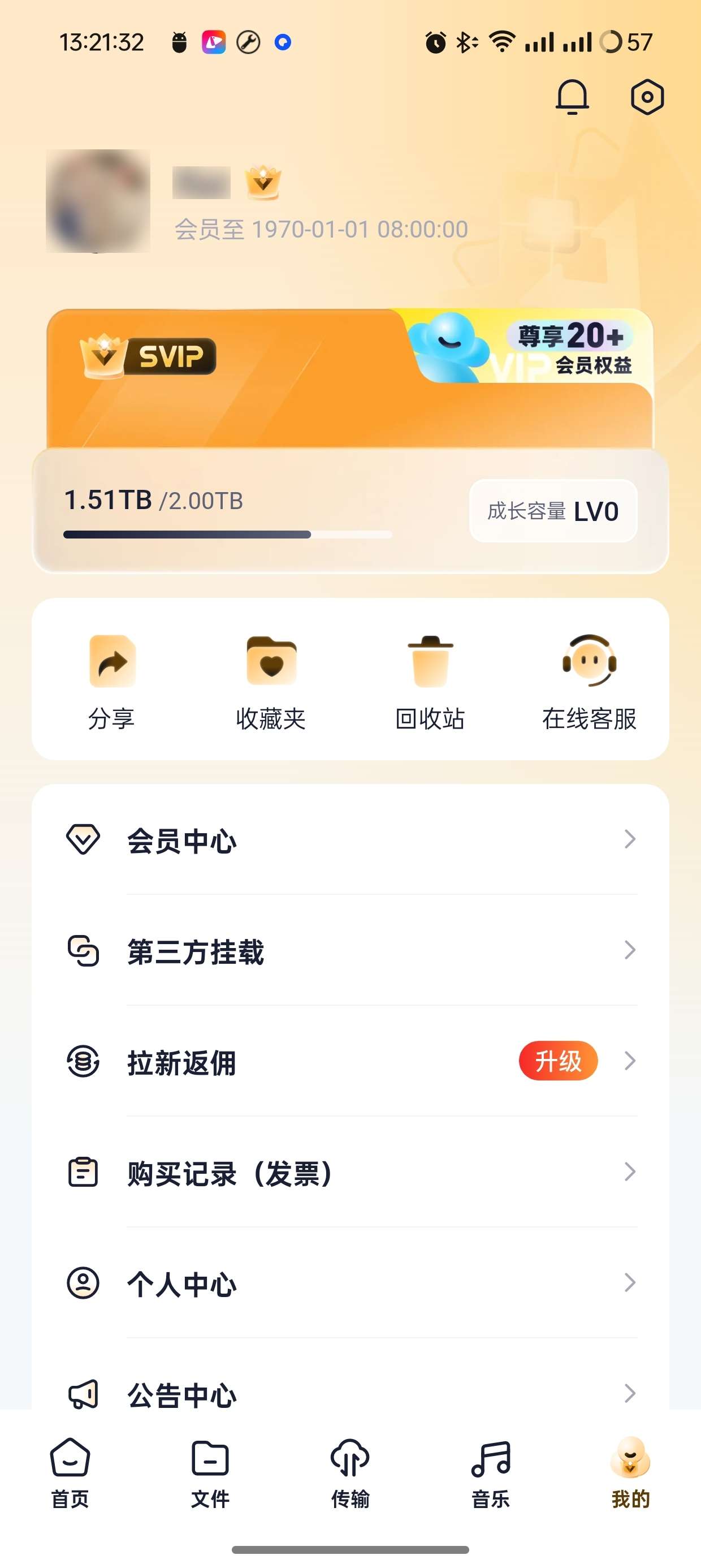This screenshot has width=701, height=1568.
Task: Open the 公告中心 announcements row
Action: [x=350, y=1393]
